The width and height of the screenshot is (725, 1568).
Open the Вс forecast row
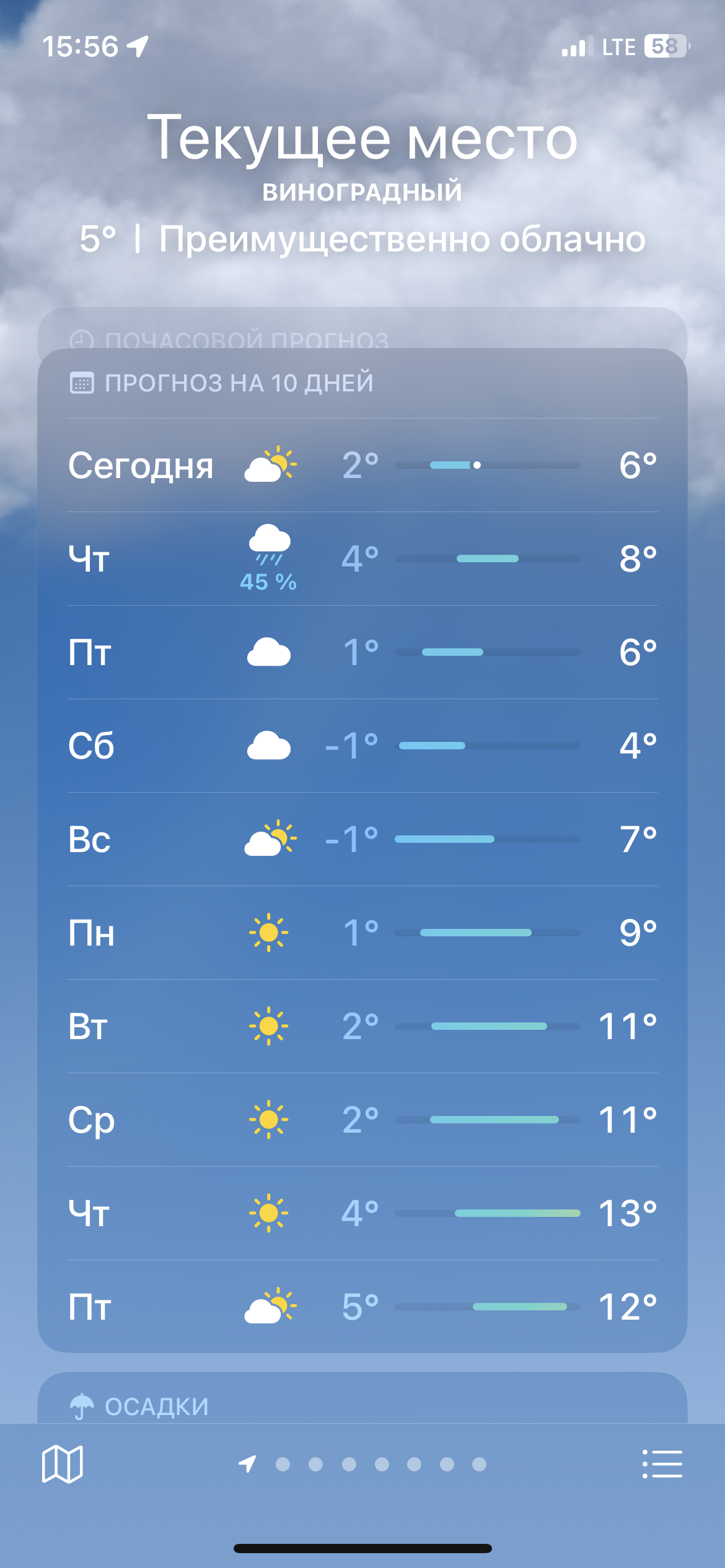(x=362, y=839)
